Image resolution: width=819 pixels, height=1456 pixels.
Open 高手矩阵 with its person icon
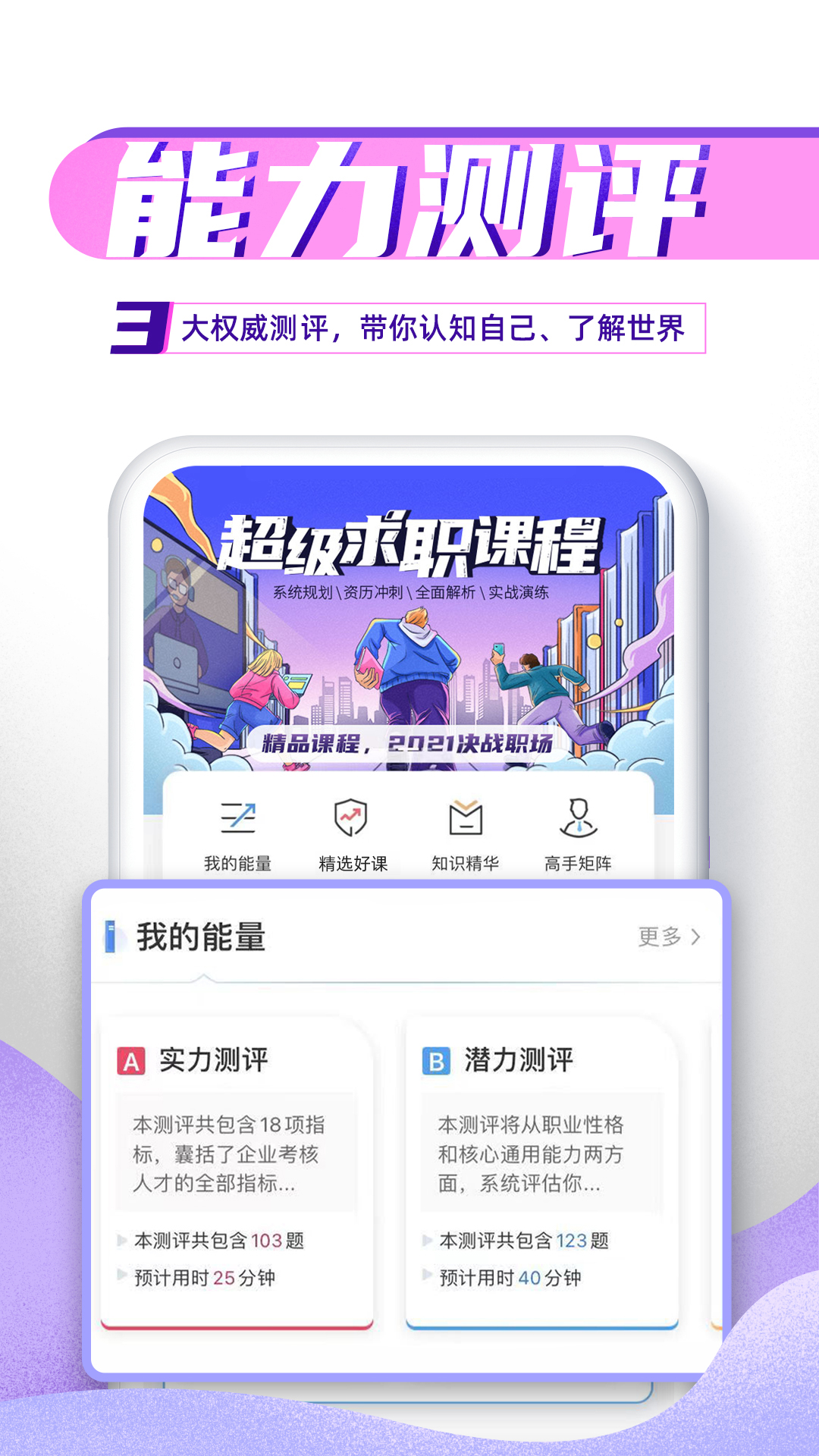pos(580,818)
